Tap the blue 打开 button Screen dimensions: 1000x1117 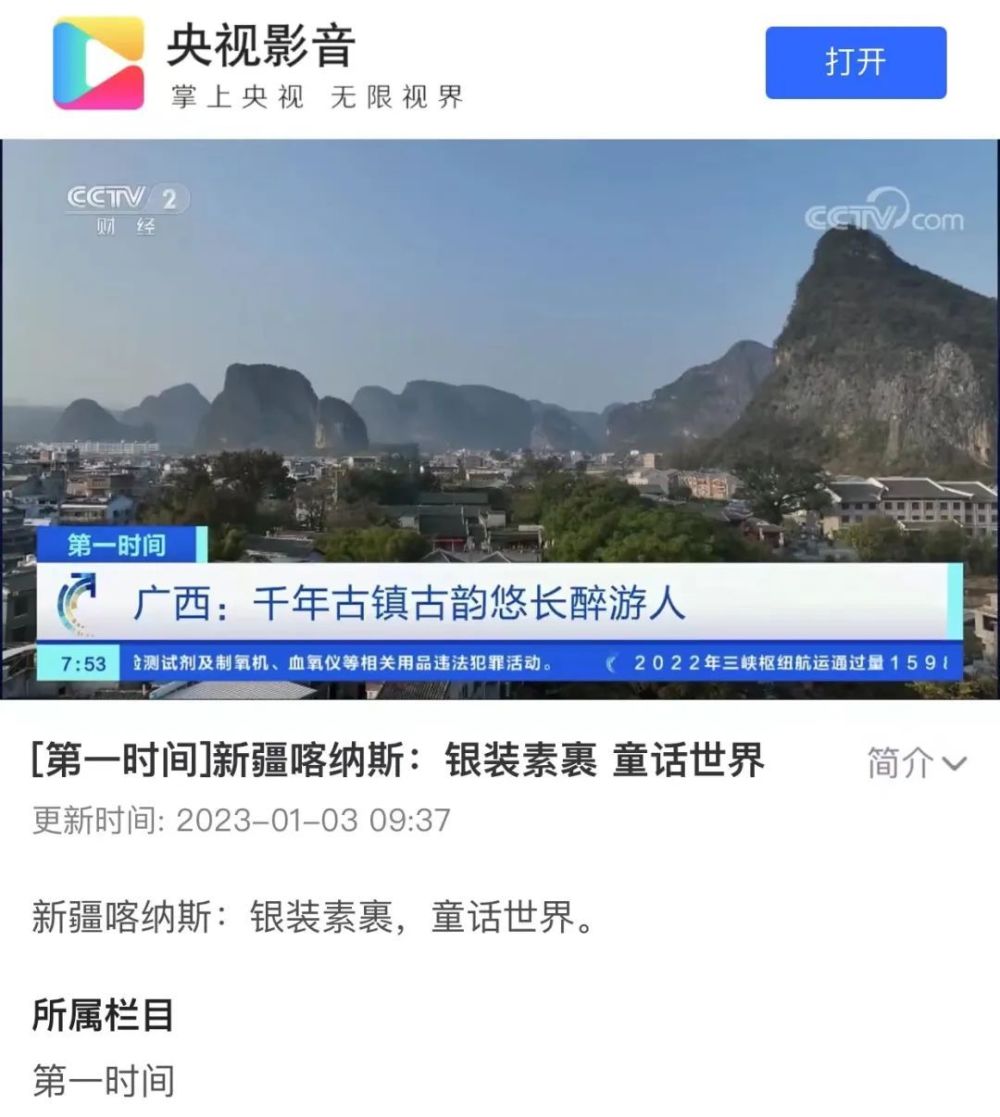pos(855,63)
